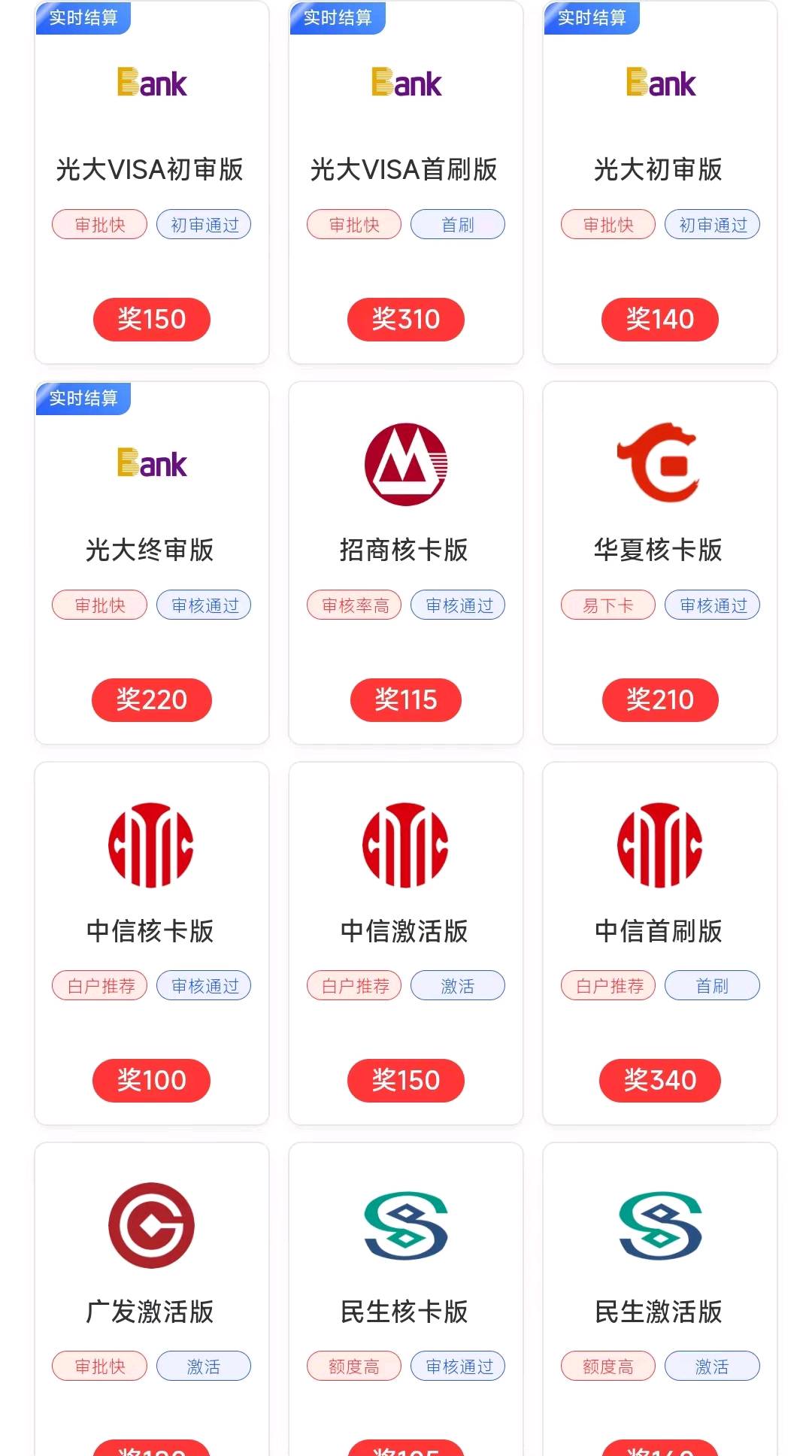This screenshot has height=1456, width=812.
Task: Click the 中信 logo on 中信激活版 card
Action: point(405,845)
